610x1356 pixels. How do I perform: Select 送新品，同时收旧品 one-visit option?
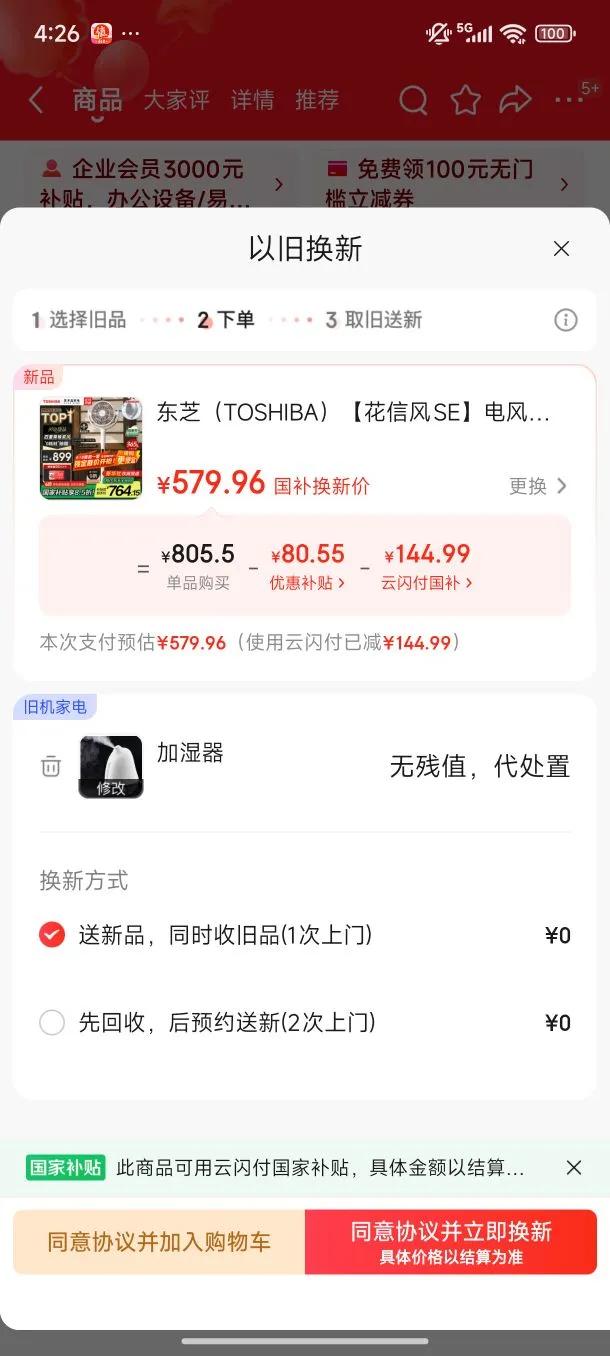click(x=52, y=935)
